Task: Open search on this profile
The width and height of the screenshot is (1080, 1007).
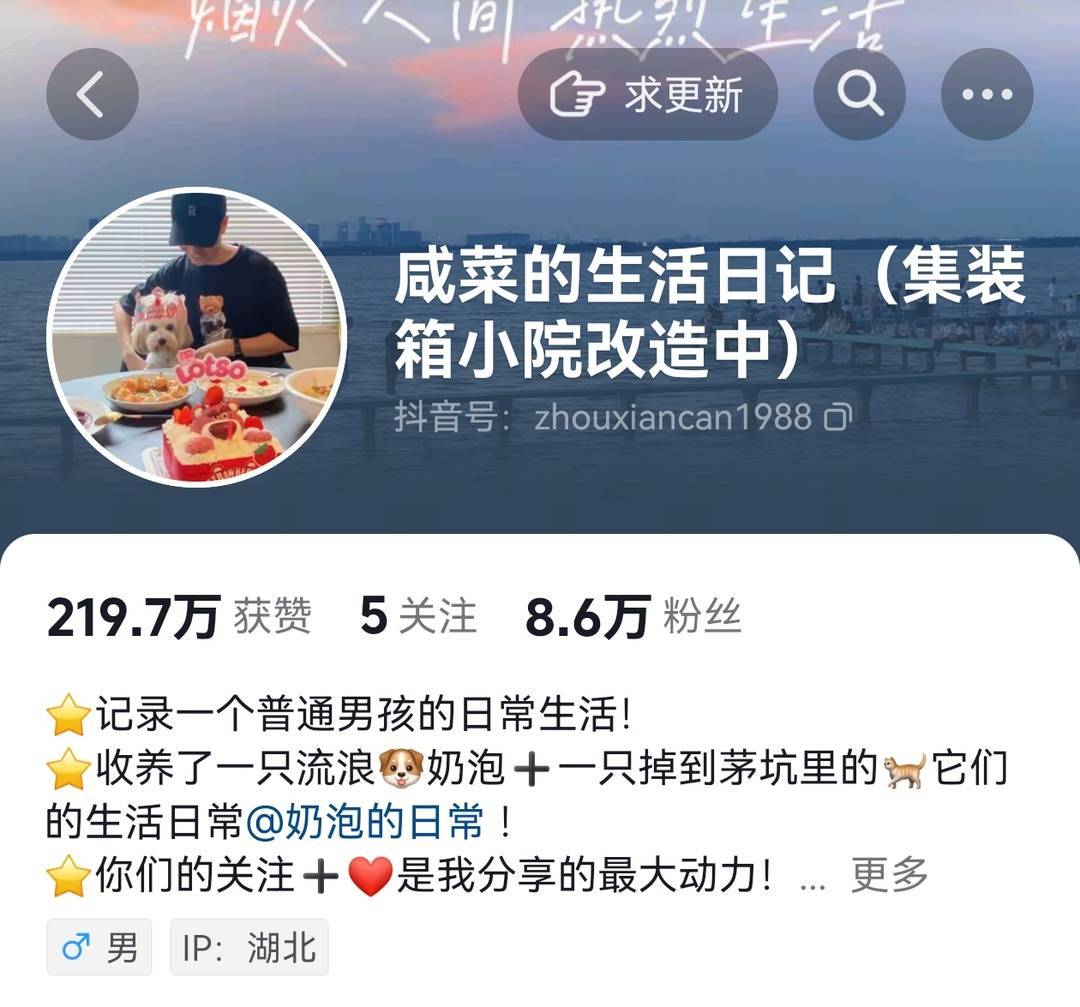Action: point(859,95)
